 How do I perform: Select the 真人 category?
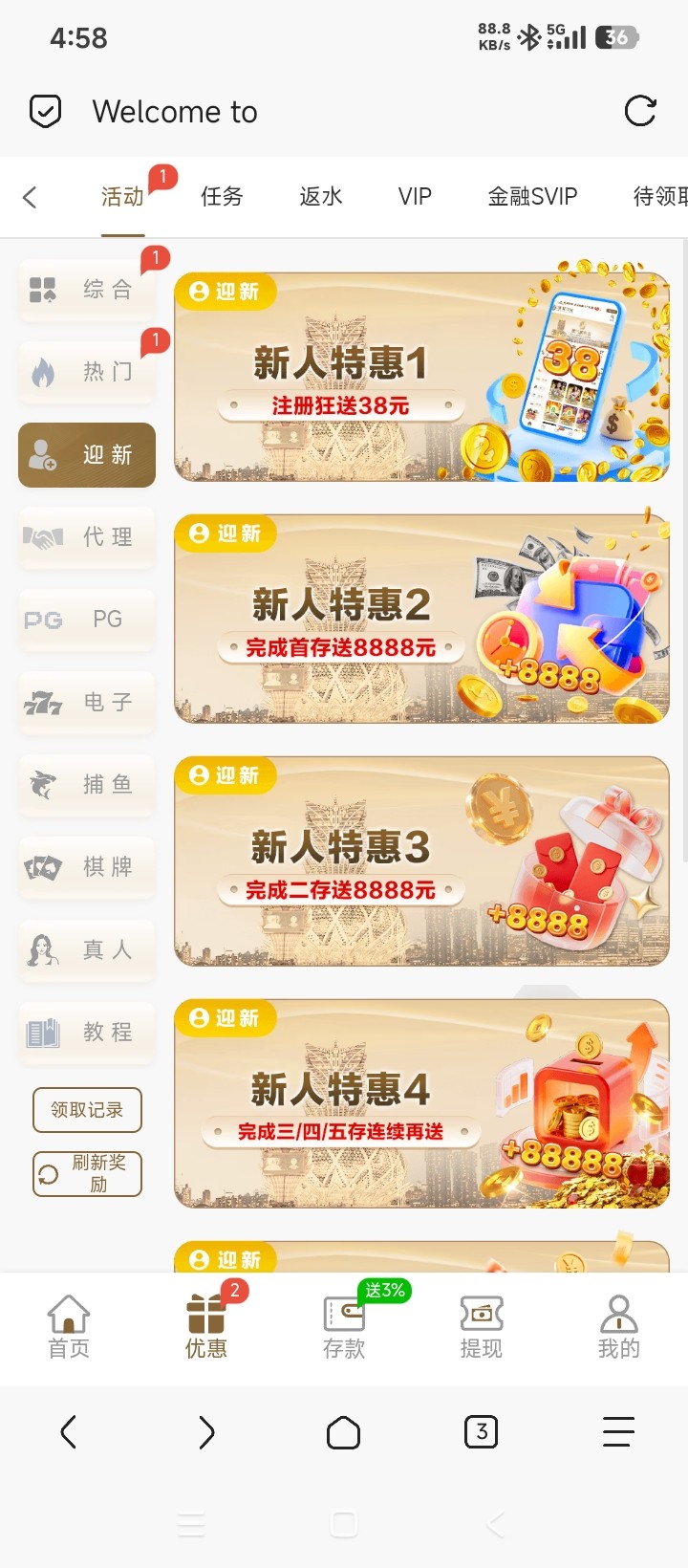pos(87,950)
